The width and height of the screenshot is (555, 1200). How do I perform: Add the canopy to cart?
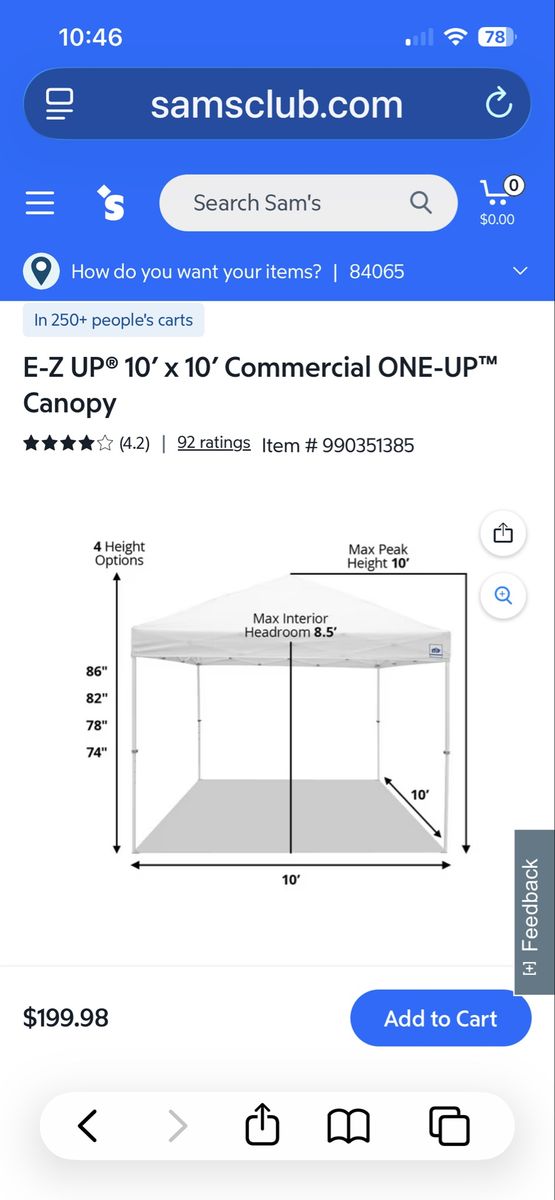(440, 1018)
